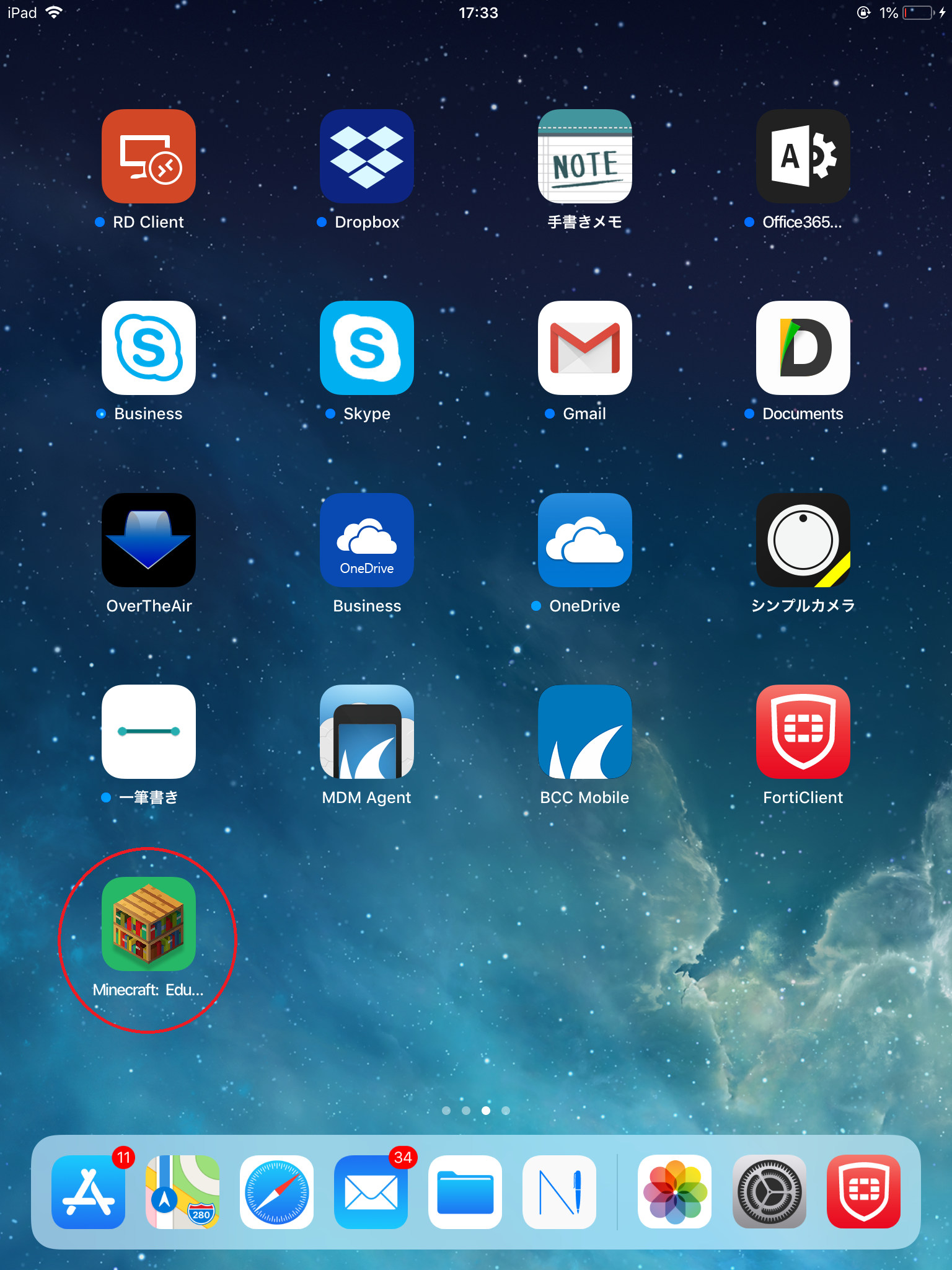The height and width of the screenshot is (1270, 952).
Task: Open Skype for Business app
Action: [149, 348]
